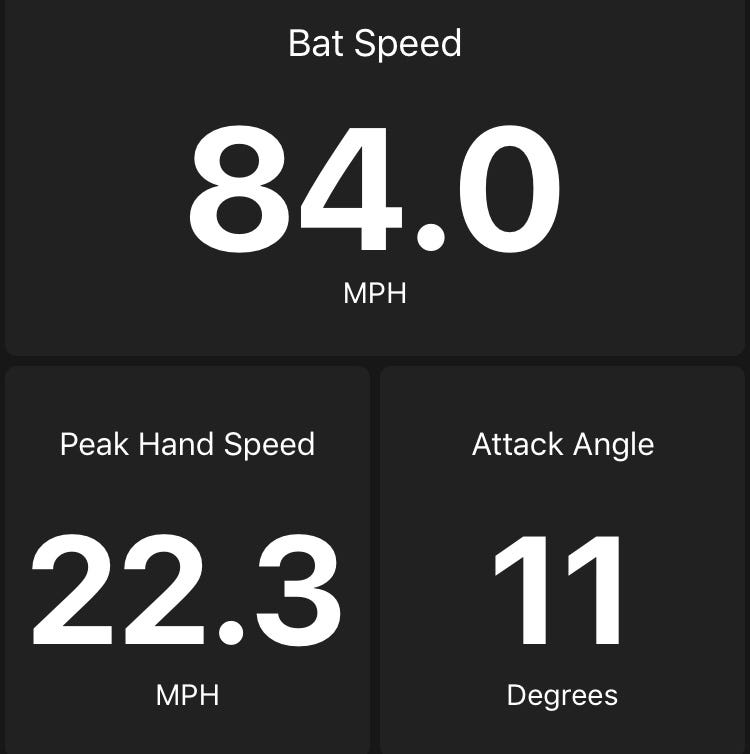Click the Attack Angle title label
Viewport: 750px width, 754px height.
(x=563, y=444)
